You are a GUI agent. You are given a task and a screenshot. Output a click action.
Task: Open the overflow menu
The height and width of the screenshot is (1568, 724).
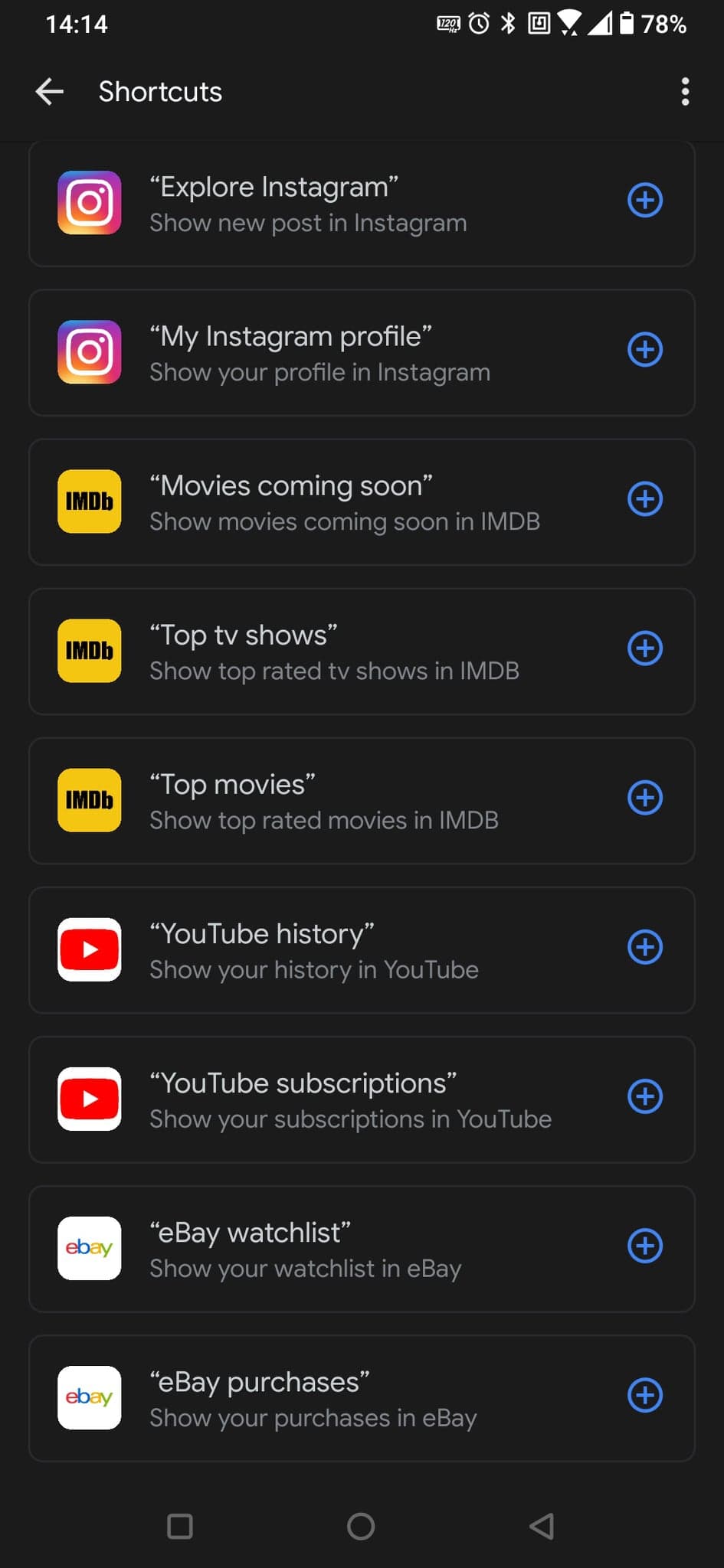(685, 92)
